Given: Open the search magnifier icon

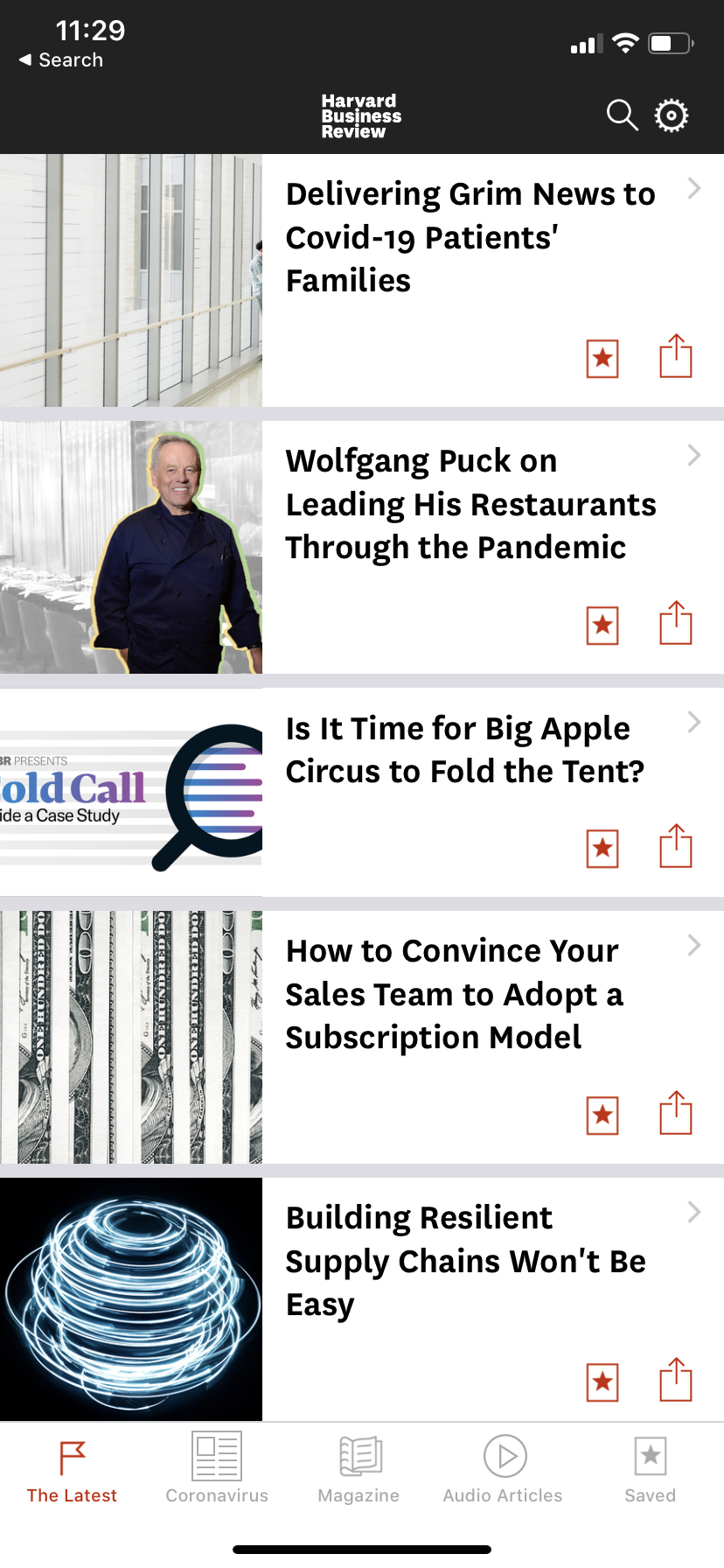Looking at the screenshot, I should click(x=622, y=115).
